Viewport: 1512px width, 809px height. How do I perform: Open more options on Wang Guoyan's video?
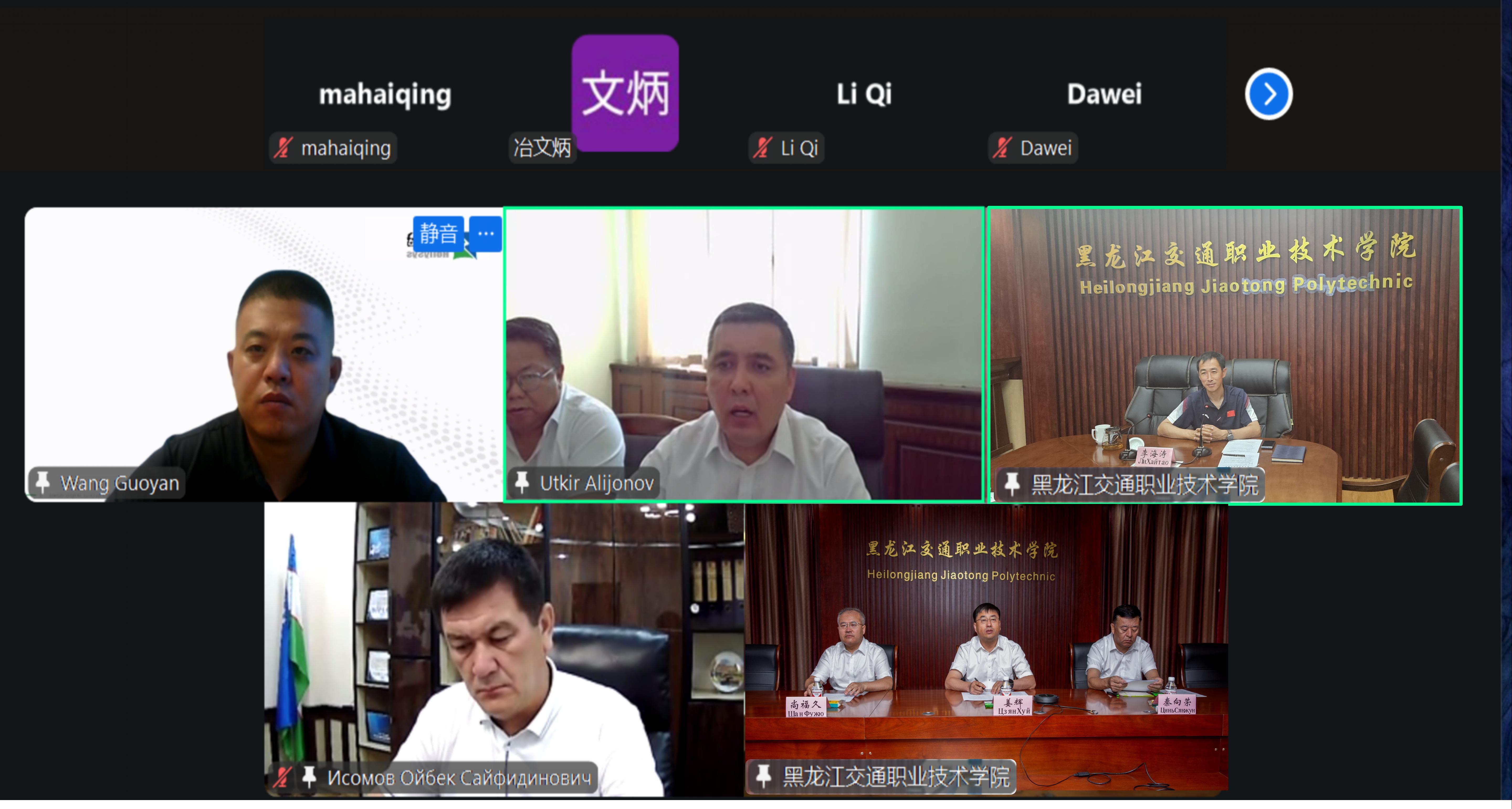pyautogui.click(x=486, y=234)
